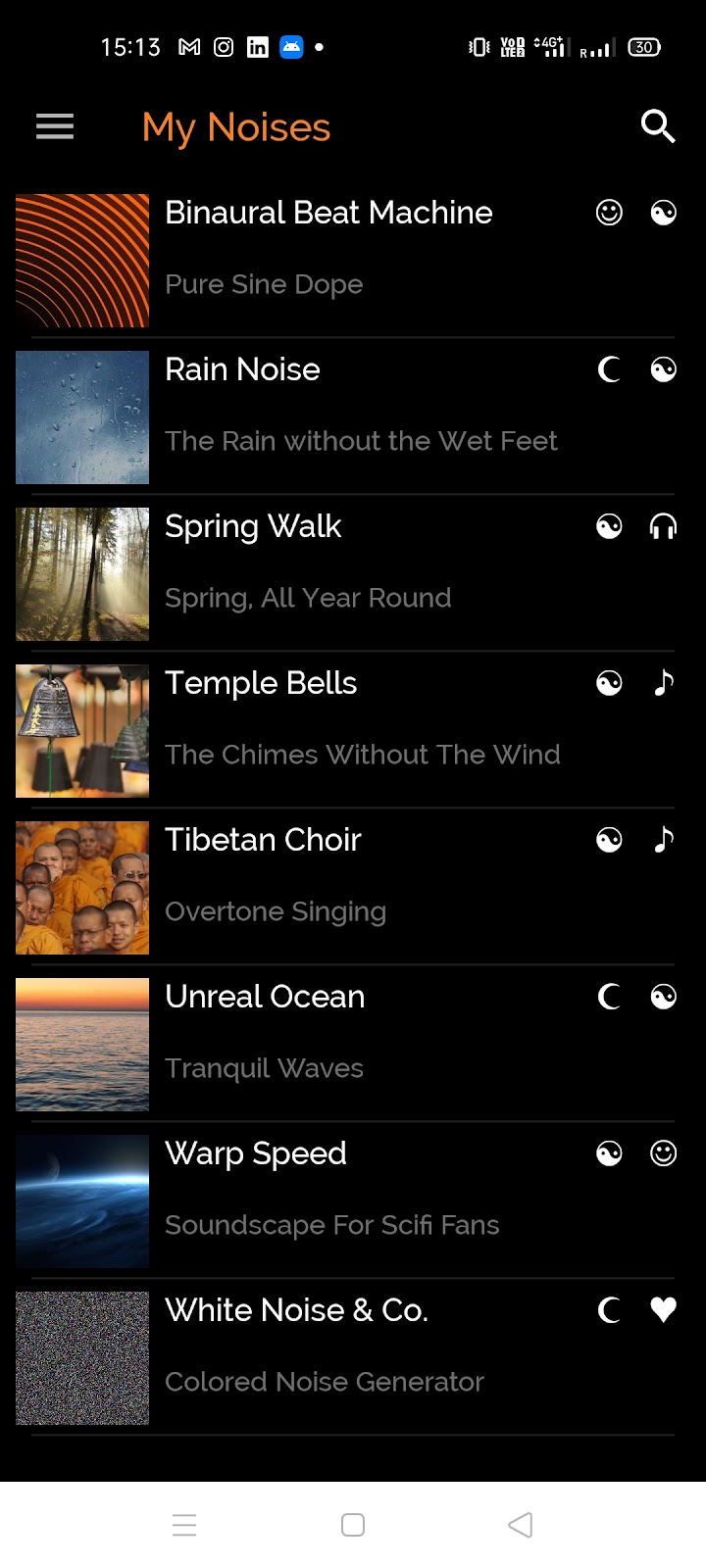Open Tibetan Choir overtone singing

[x=263, y=841]
